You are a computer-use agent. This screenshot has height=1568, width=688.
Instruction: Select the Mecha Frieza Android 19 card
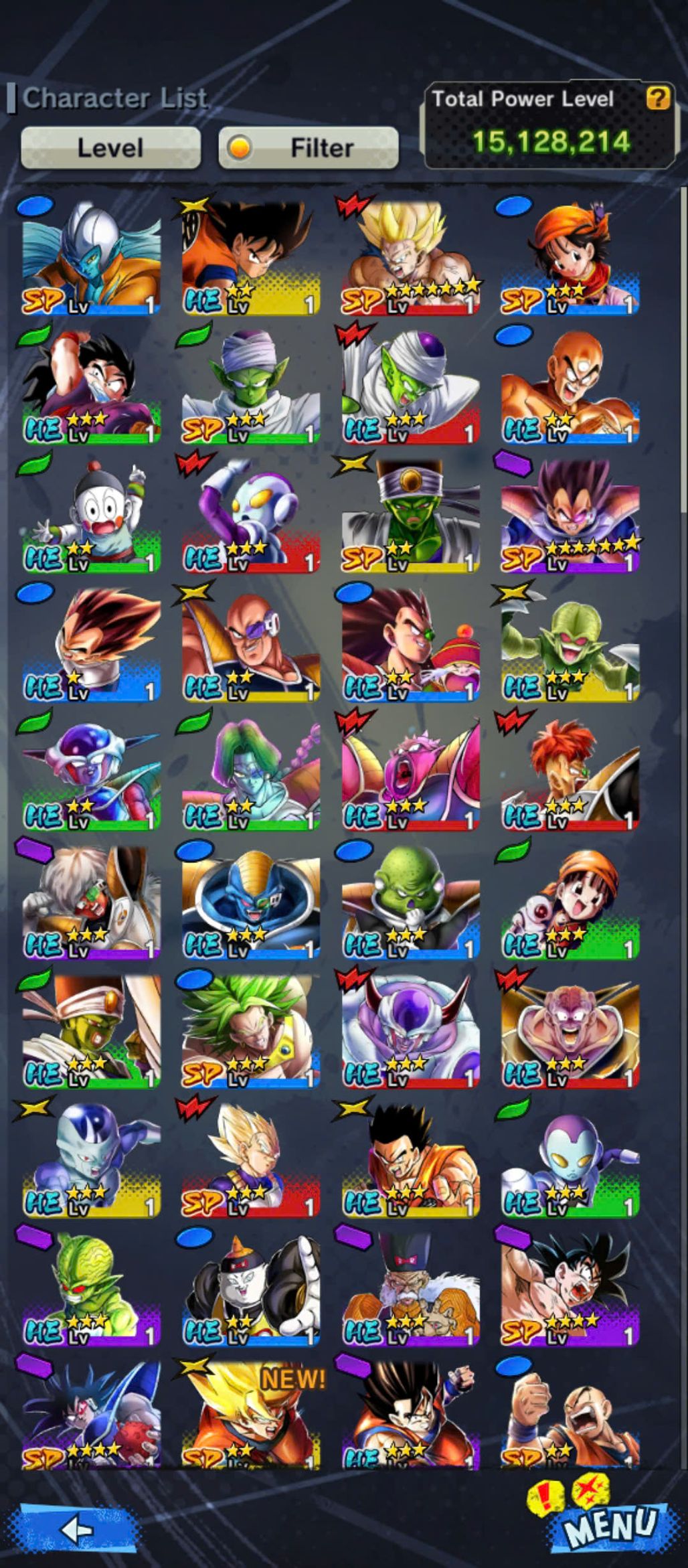(x=251, y=1290)
